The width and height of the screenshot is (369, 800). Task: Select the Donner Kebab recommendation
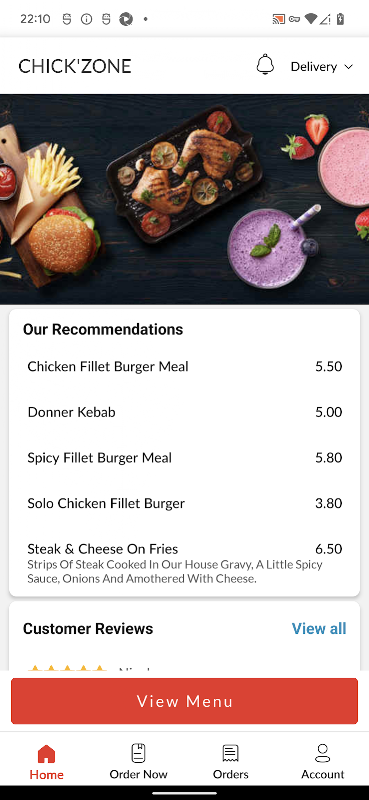[x=184, y=412]
